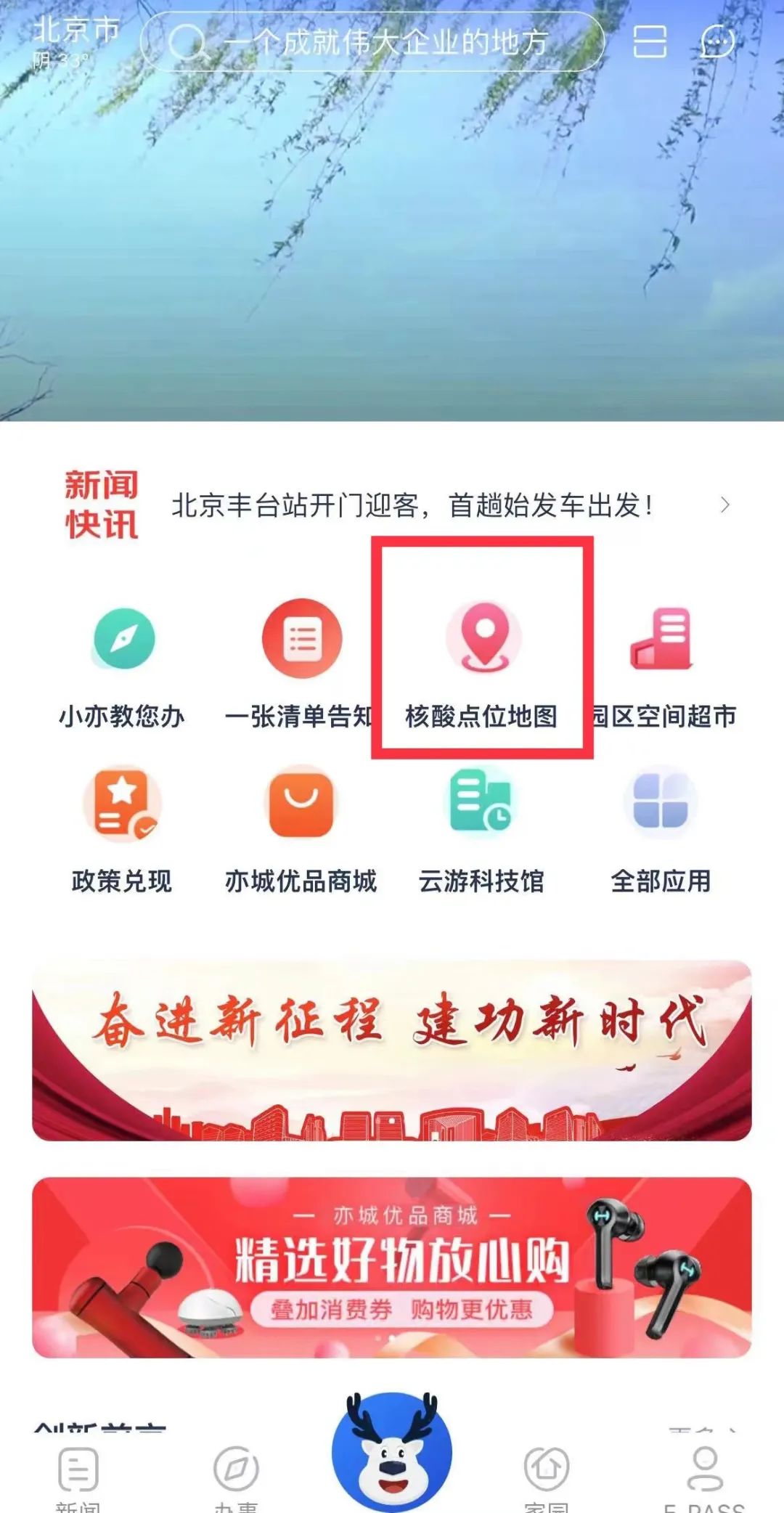
Task: Open the messages chat bubble icon
Action: pyautogui.click(x=717, y=42)
